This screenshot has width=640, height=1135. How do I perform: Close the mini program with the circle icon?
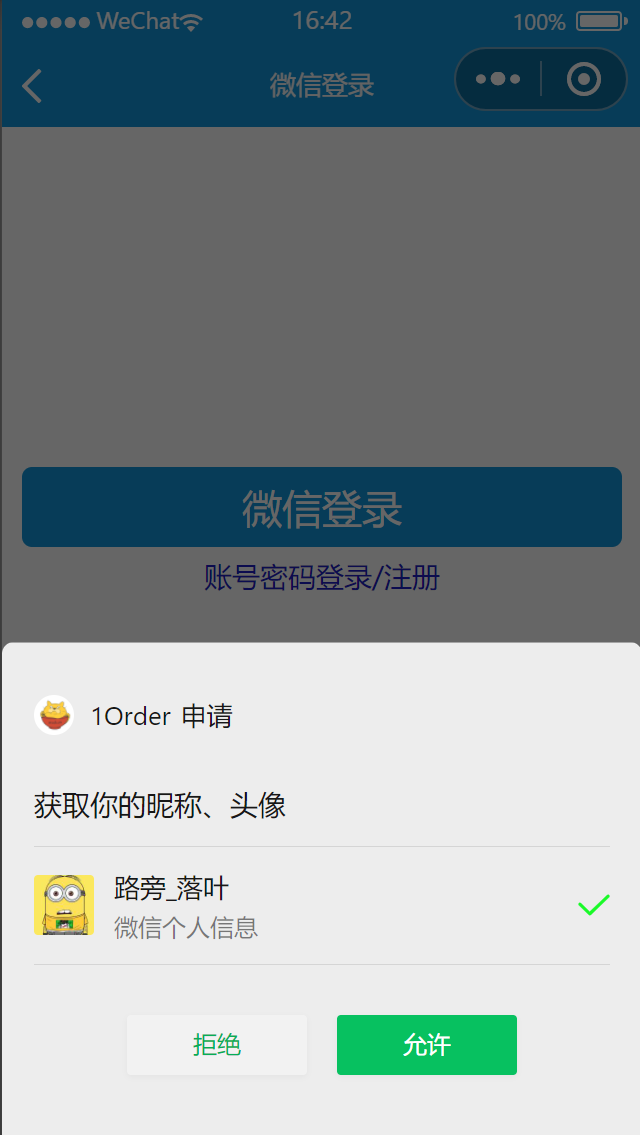(x=584, y=79)
